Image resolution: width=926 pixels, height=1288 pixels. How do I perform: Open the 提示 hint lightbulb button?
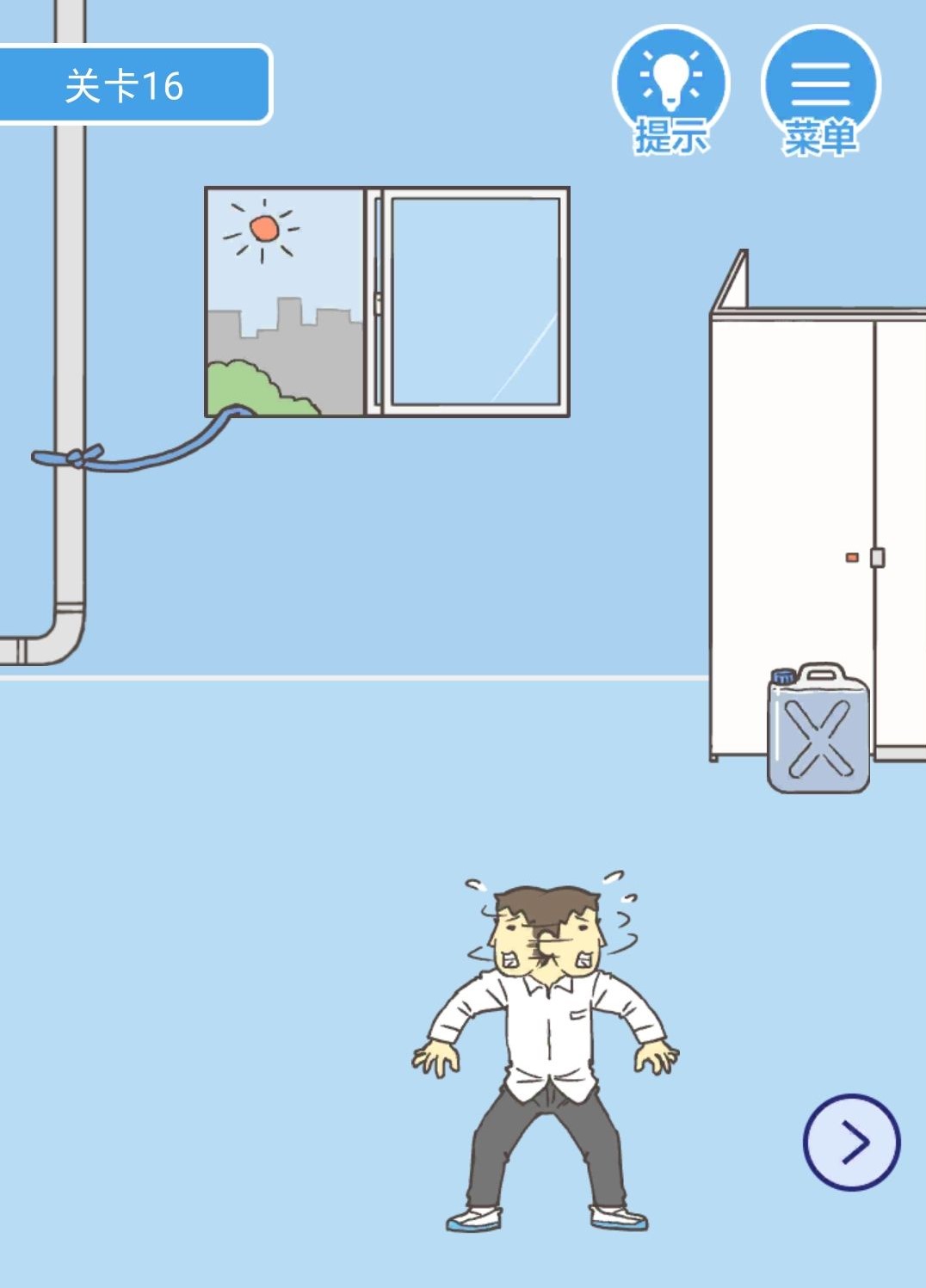tap(670, 89)
